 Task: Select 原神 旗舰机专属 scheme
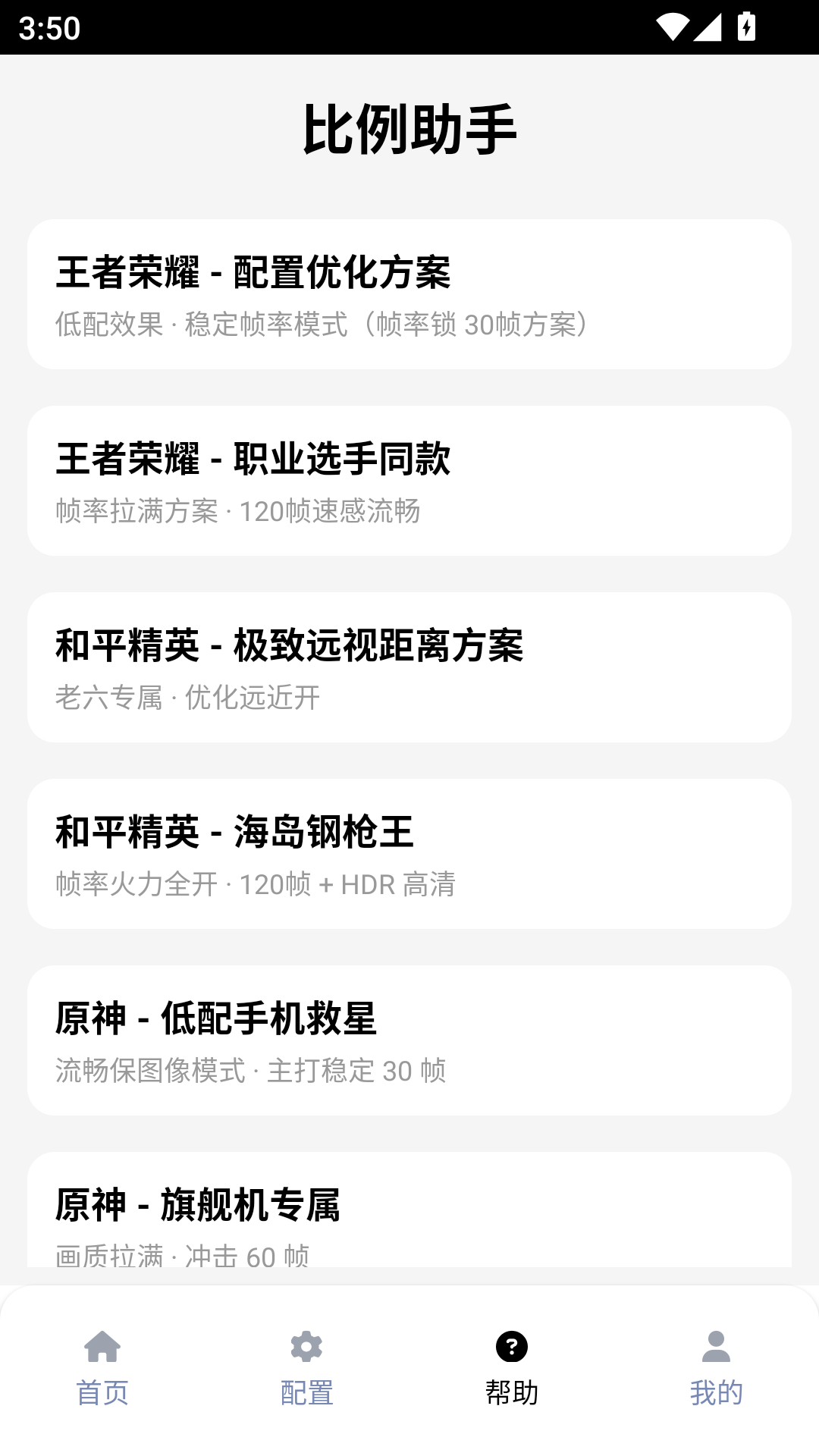coord(409,1213)
